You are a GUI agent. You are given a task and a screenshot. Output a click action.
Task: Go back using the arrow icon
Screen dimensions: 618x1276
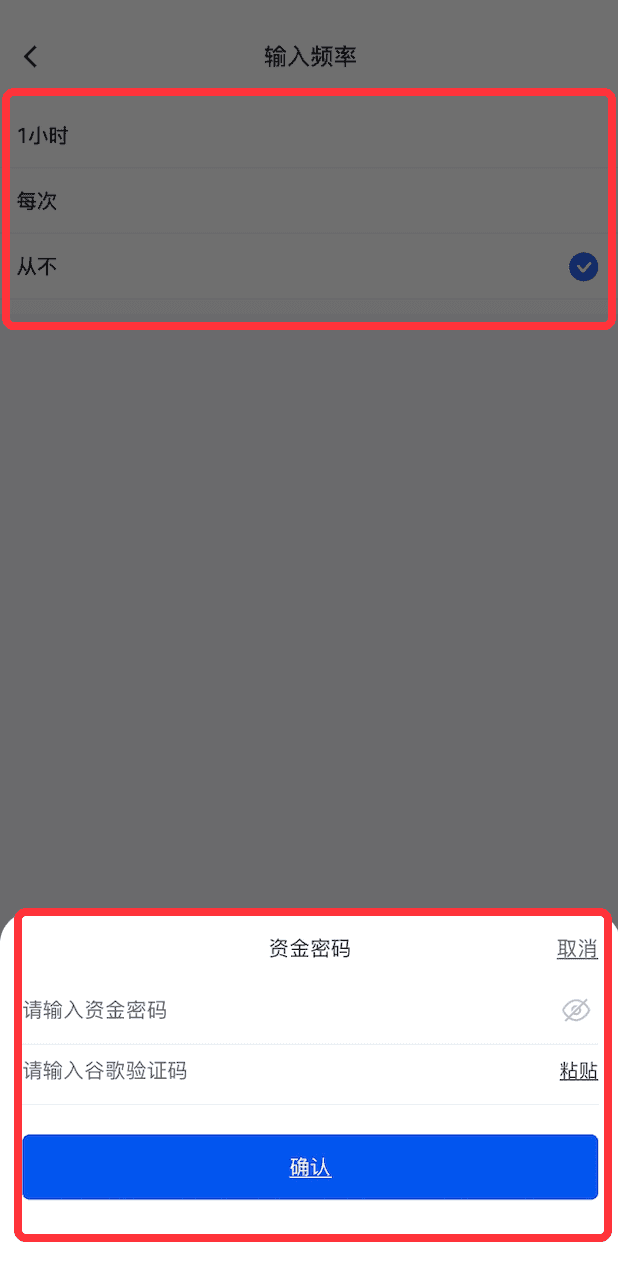click(30, 57)
